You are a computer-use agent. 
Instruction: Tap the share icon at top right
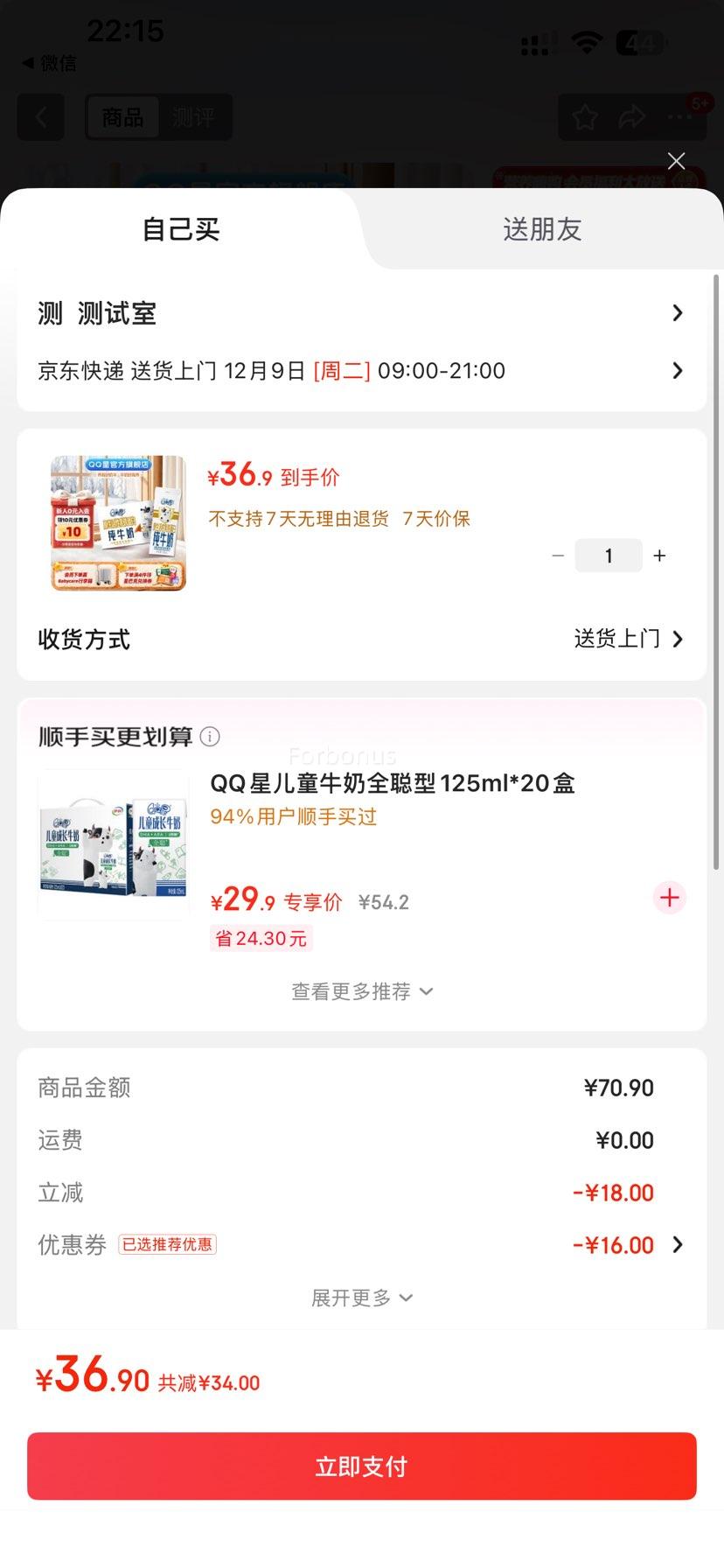pos(631,116)
